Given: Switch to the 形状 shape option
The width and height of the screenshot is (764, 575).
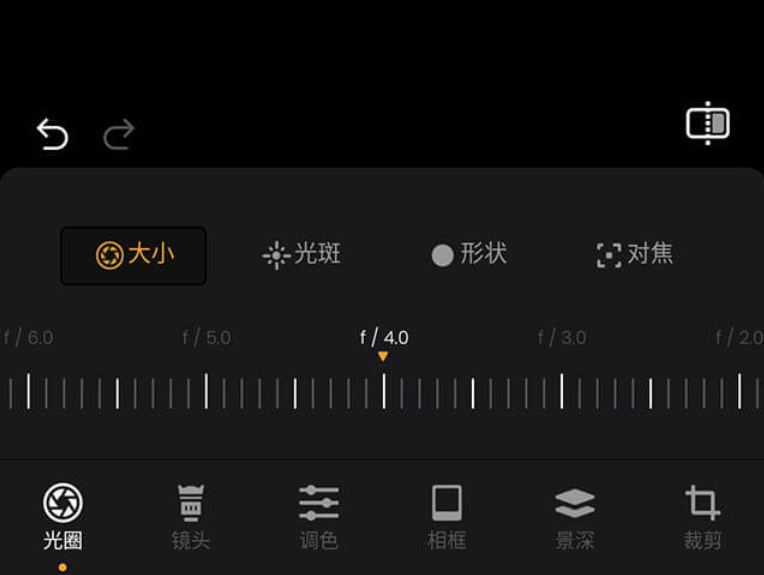Looking at the screenshot, I should click(469, 255).
